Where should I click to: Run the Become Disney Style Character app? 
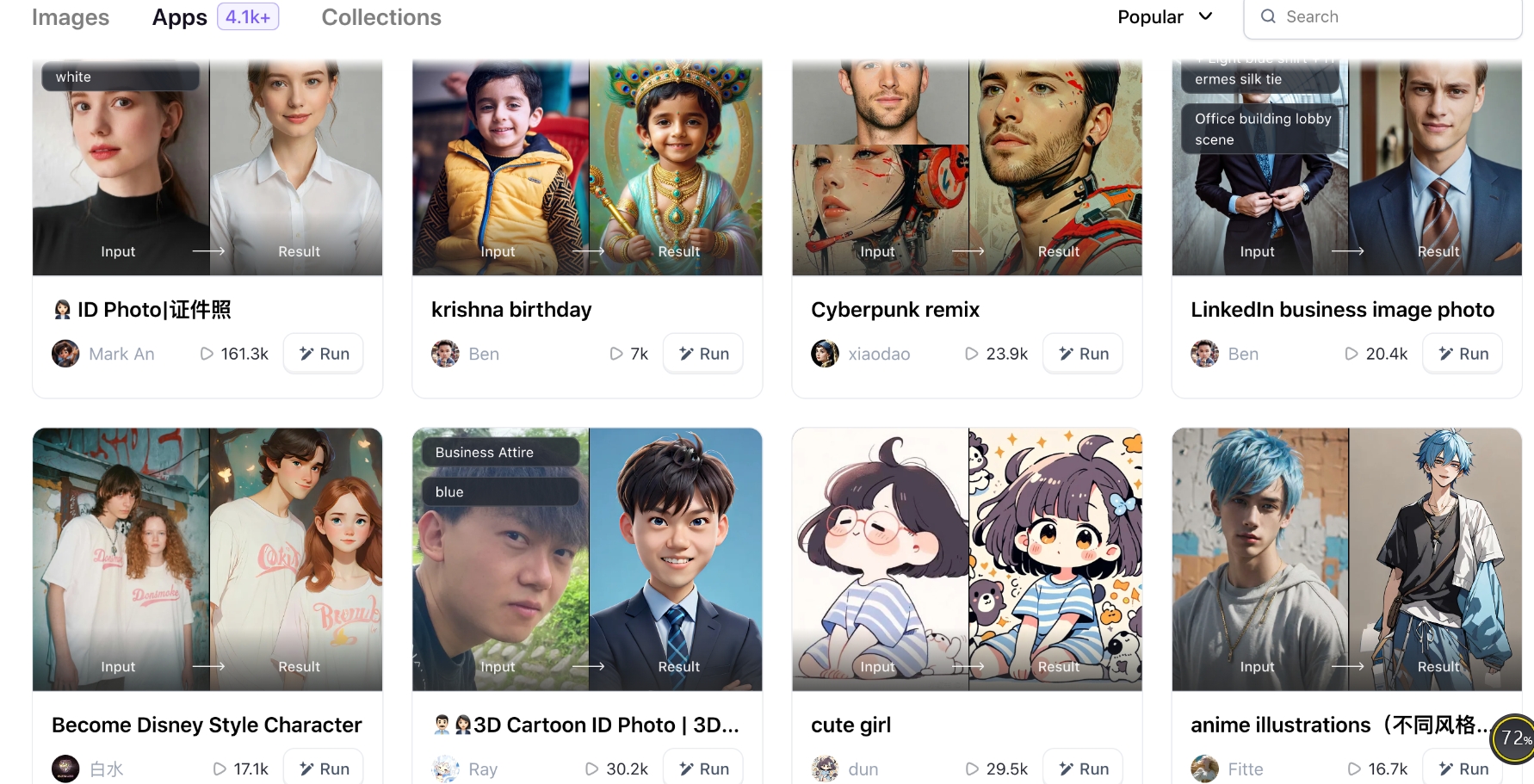point(324,769)
